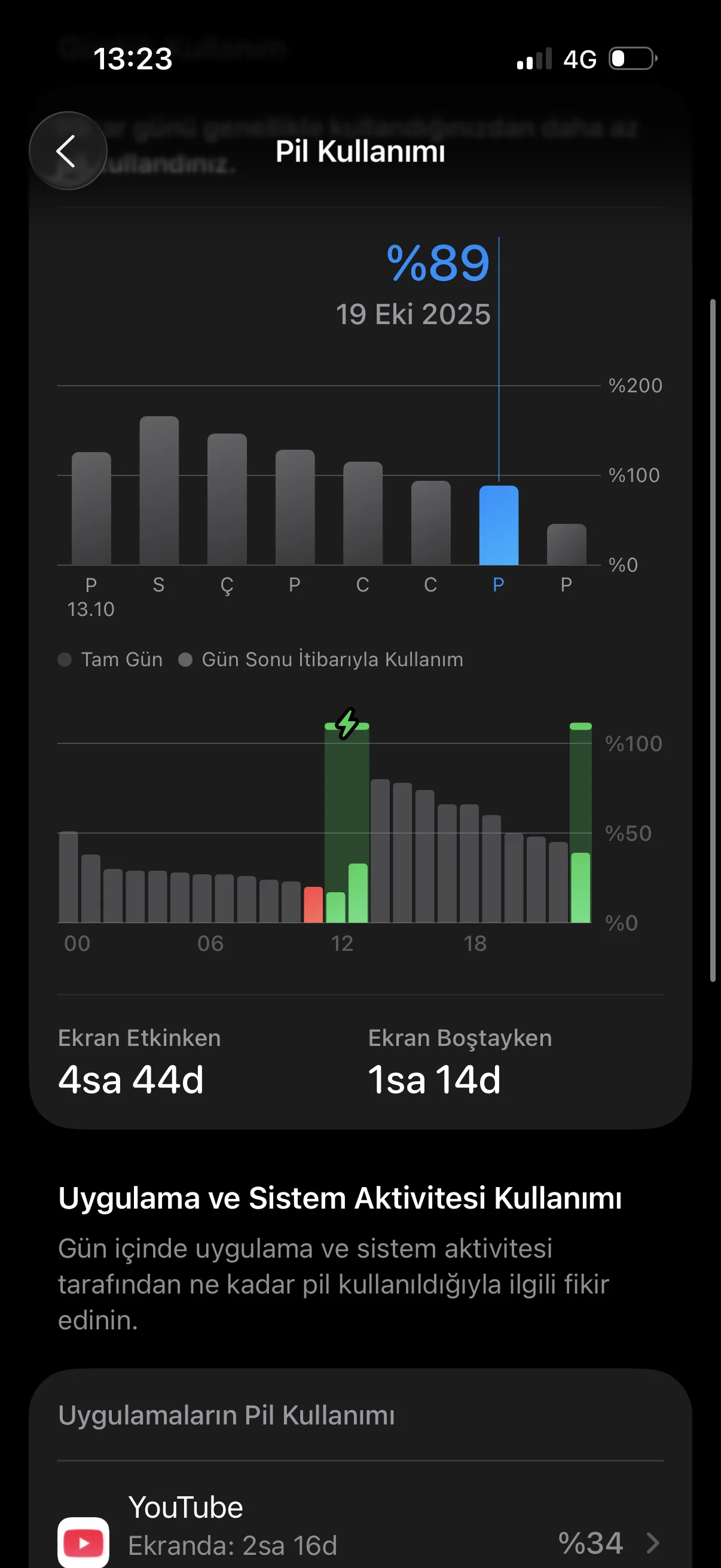
Task: Select the 13.10 Monday bar
Action: [91, 509]
